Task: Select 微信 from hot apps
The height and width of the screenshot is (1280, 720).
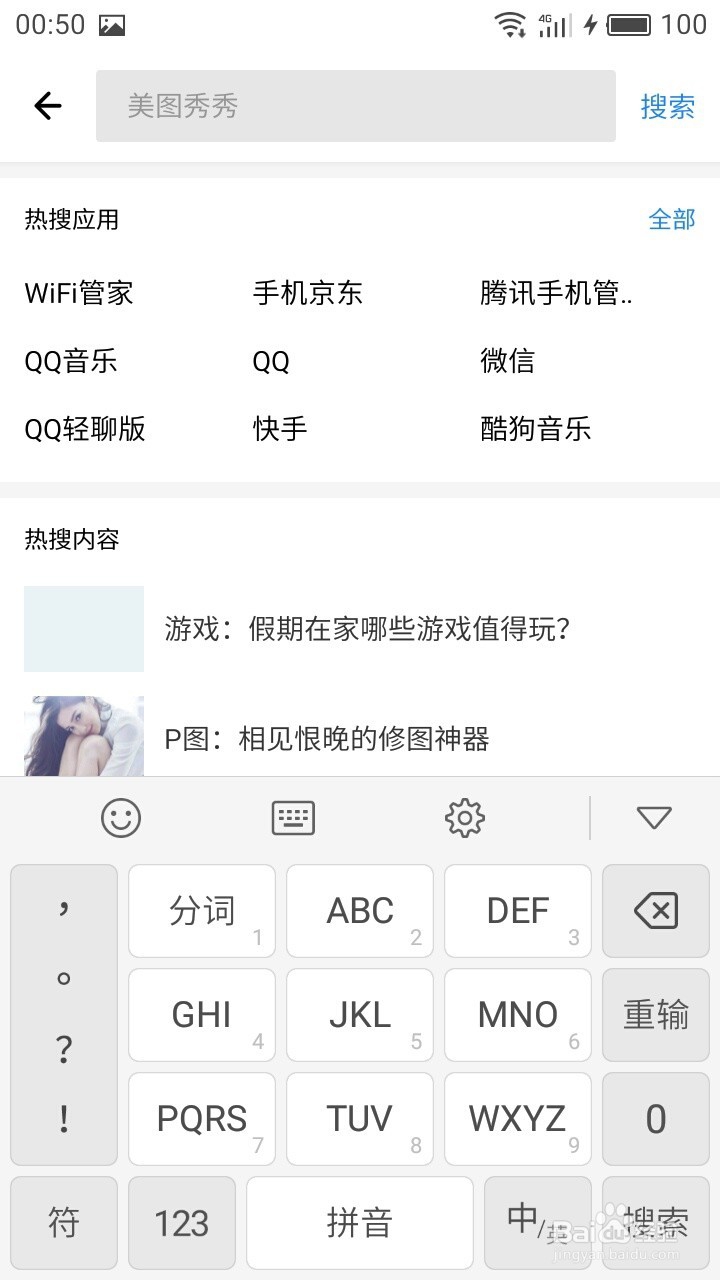Action: click(x=508, y=361)
